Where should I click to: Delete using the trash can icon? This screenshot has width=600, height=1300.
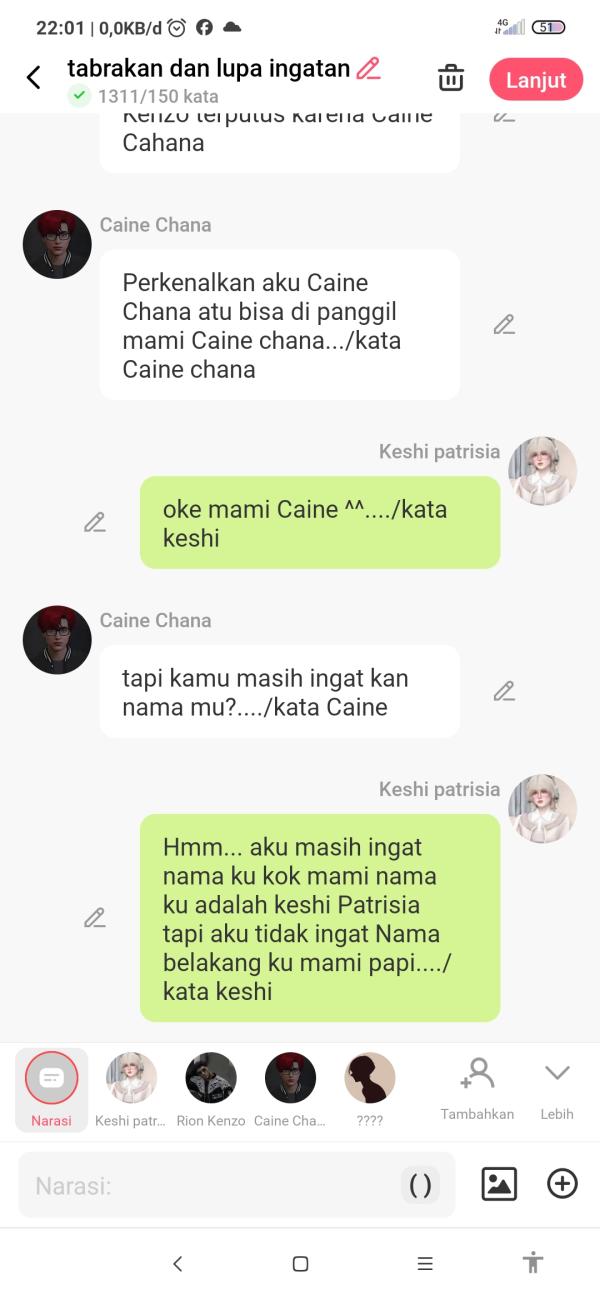451,78
